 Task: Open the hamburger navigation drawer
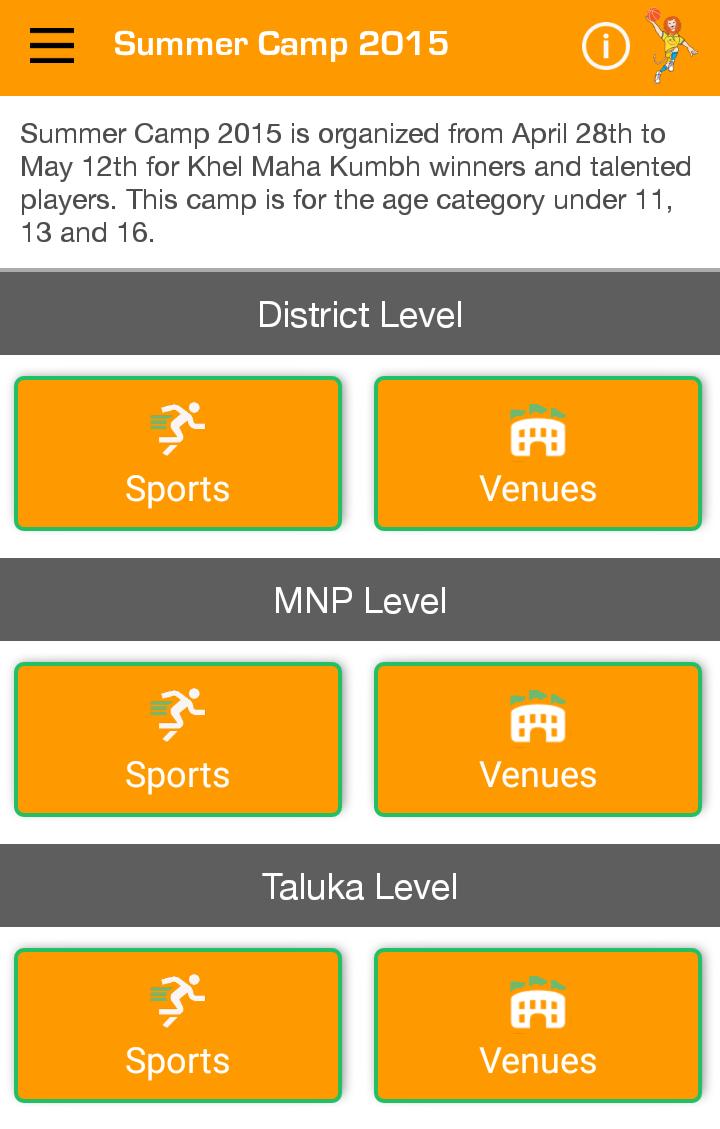pyautogui.click(x=52, y=45)
